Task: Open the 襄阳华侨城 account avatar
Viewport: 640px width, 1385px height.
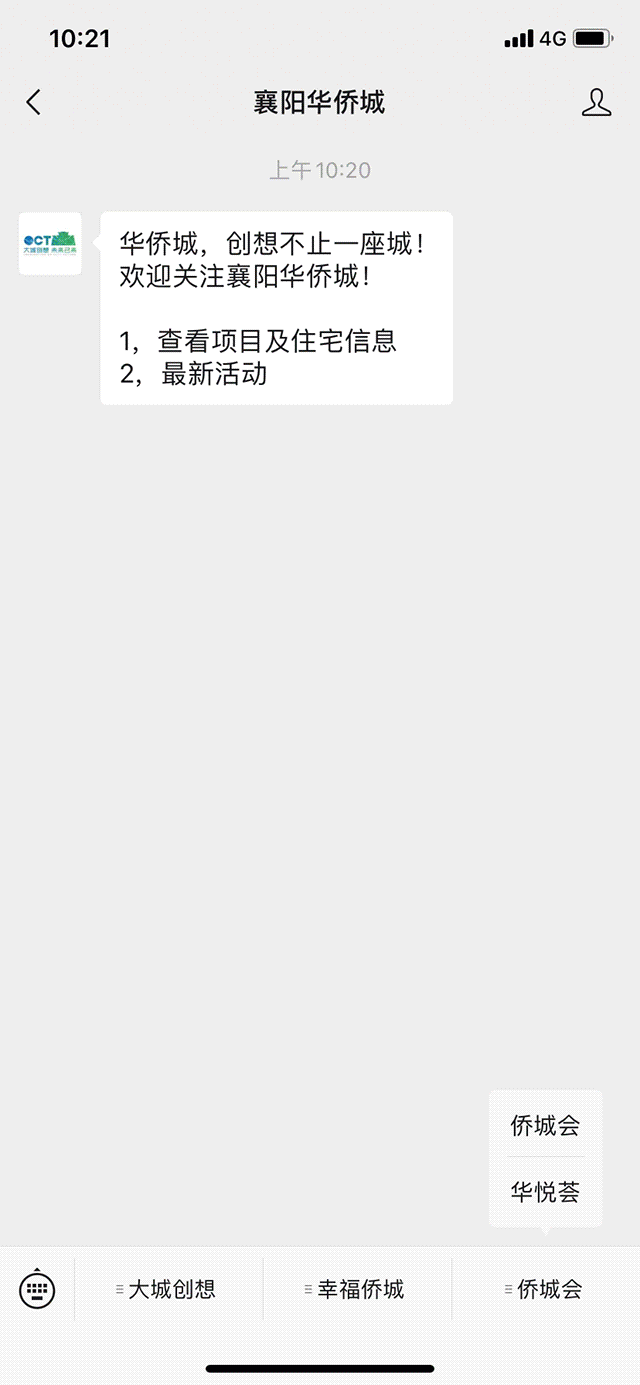Action: pos(50,243)
